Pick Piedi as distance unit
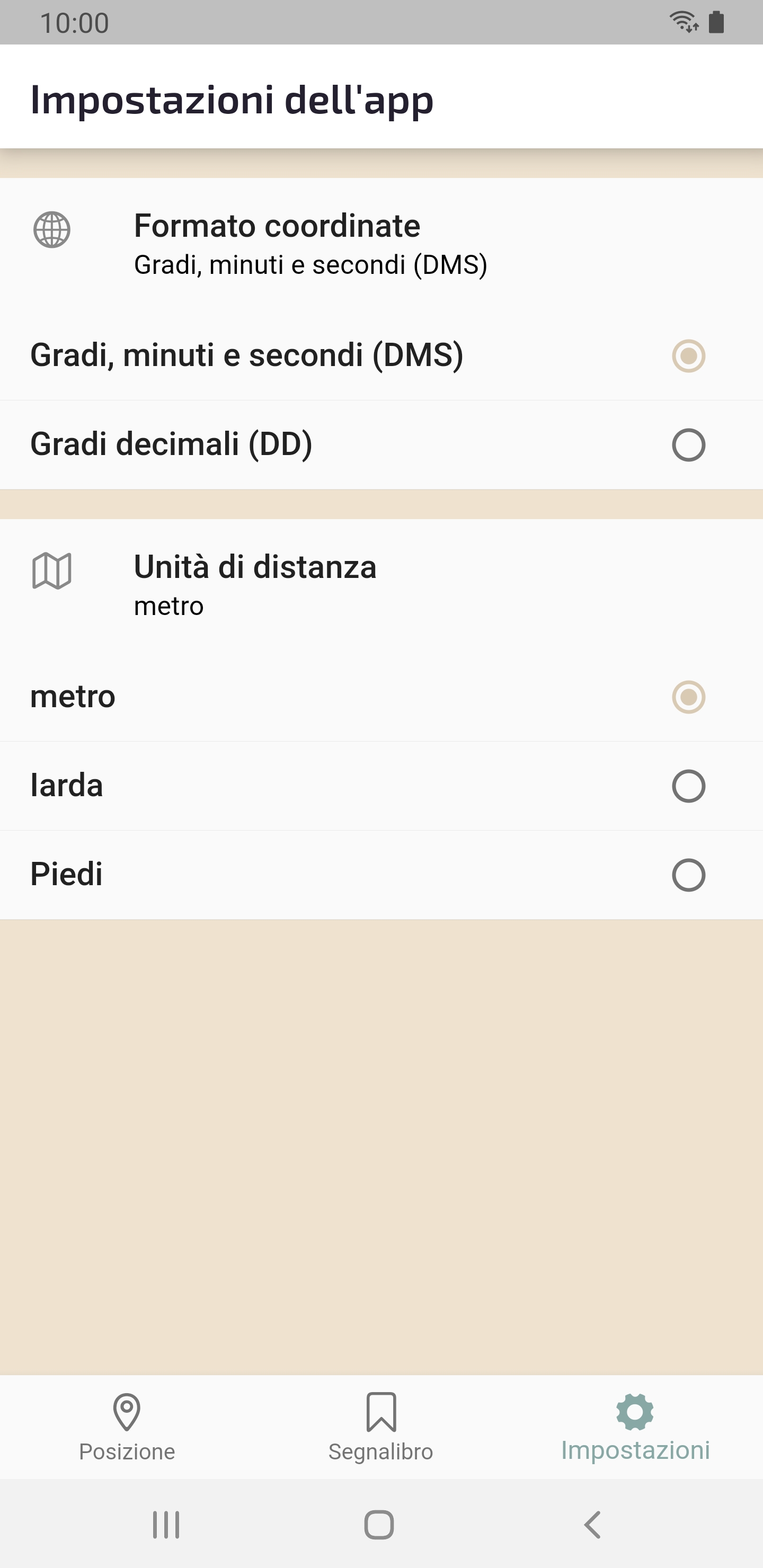 tap(688, 875)
